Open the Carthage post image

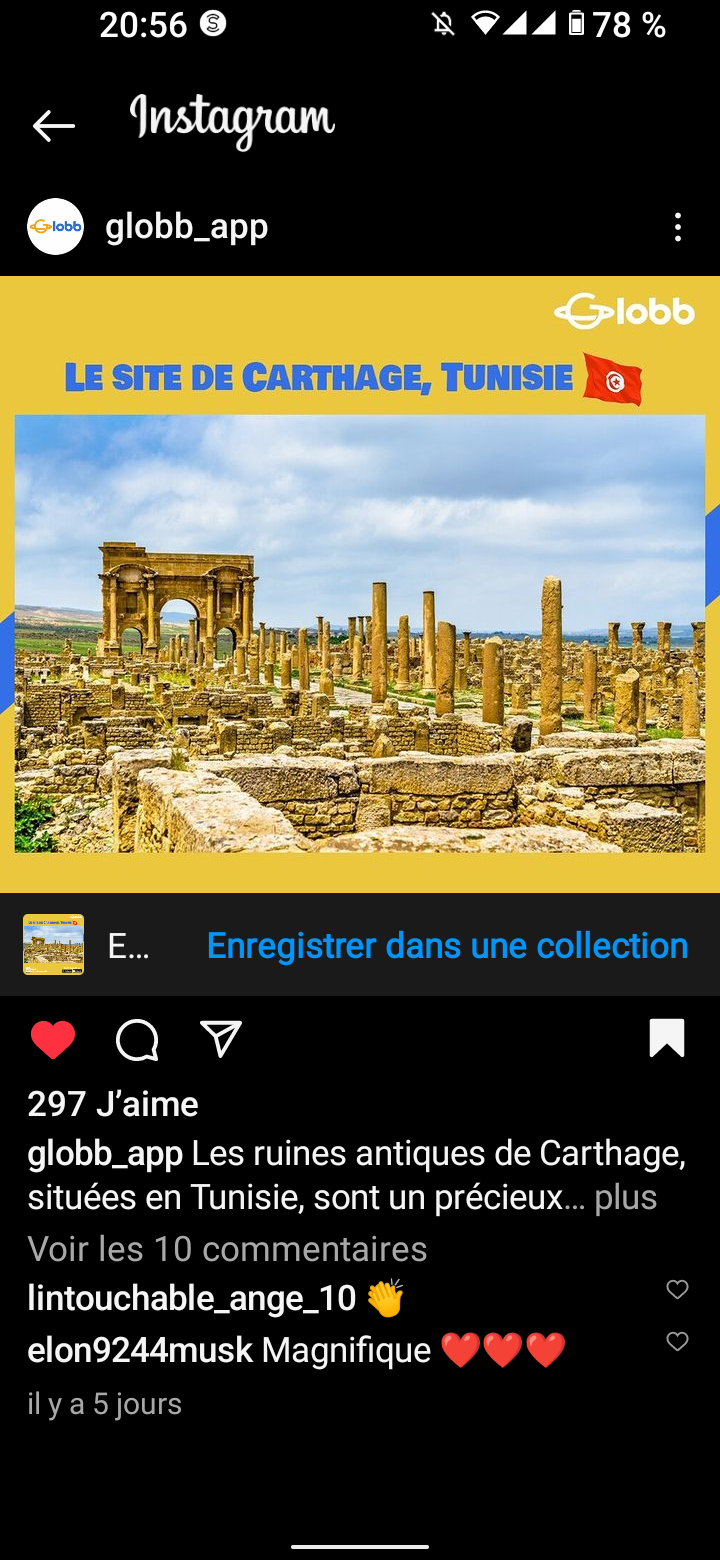pyautogui.click(x=360, y=584)
